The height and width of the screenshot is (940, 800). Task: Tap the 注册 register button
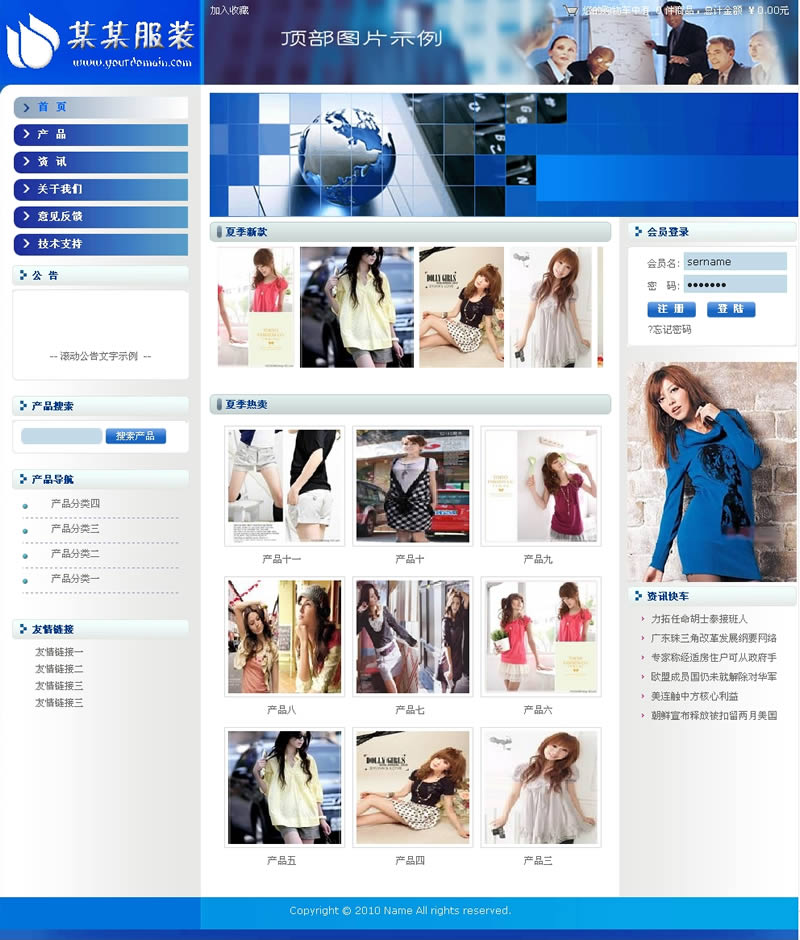(x=671, y=309)
